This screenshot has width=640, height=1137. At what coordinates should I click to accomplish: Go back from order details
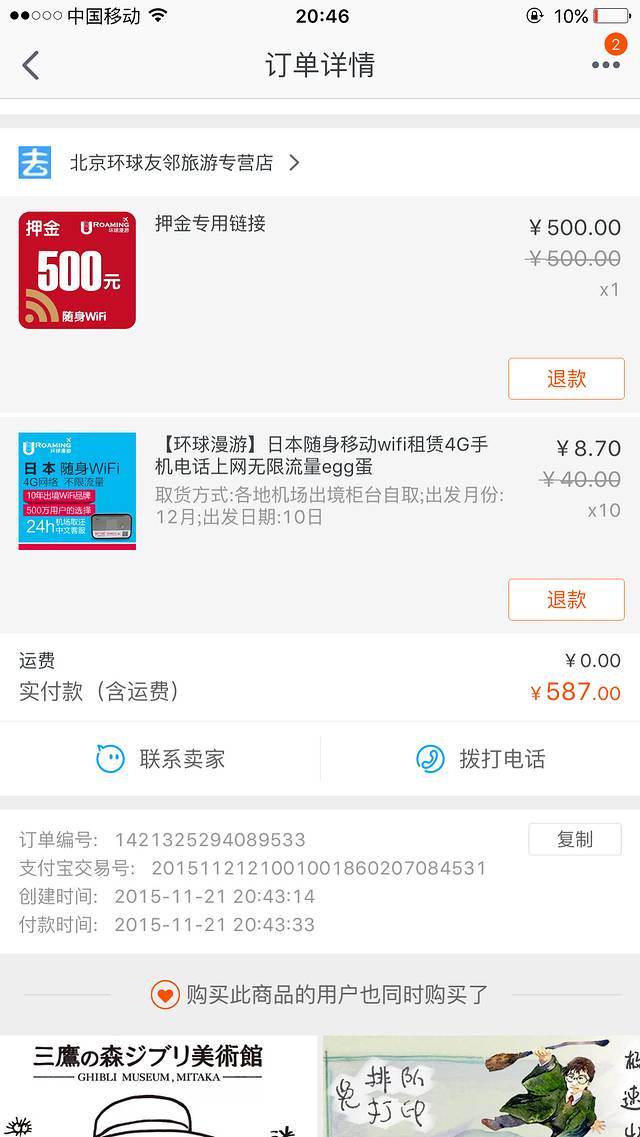(31, 66)
